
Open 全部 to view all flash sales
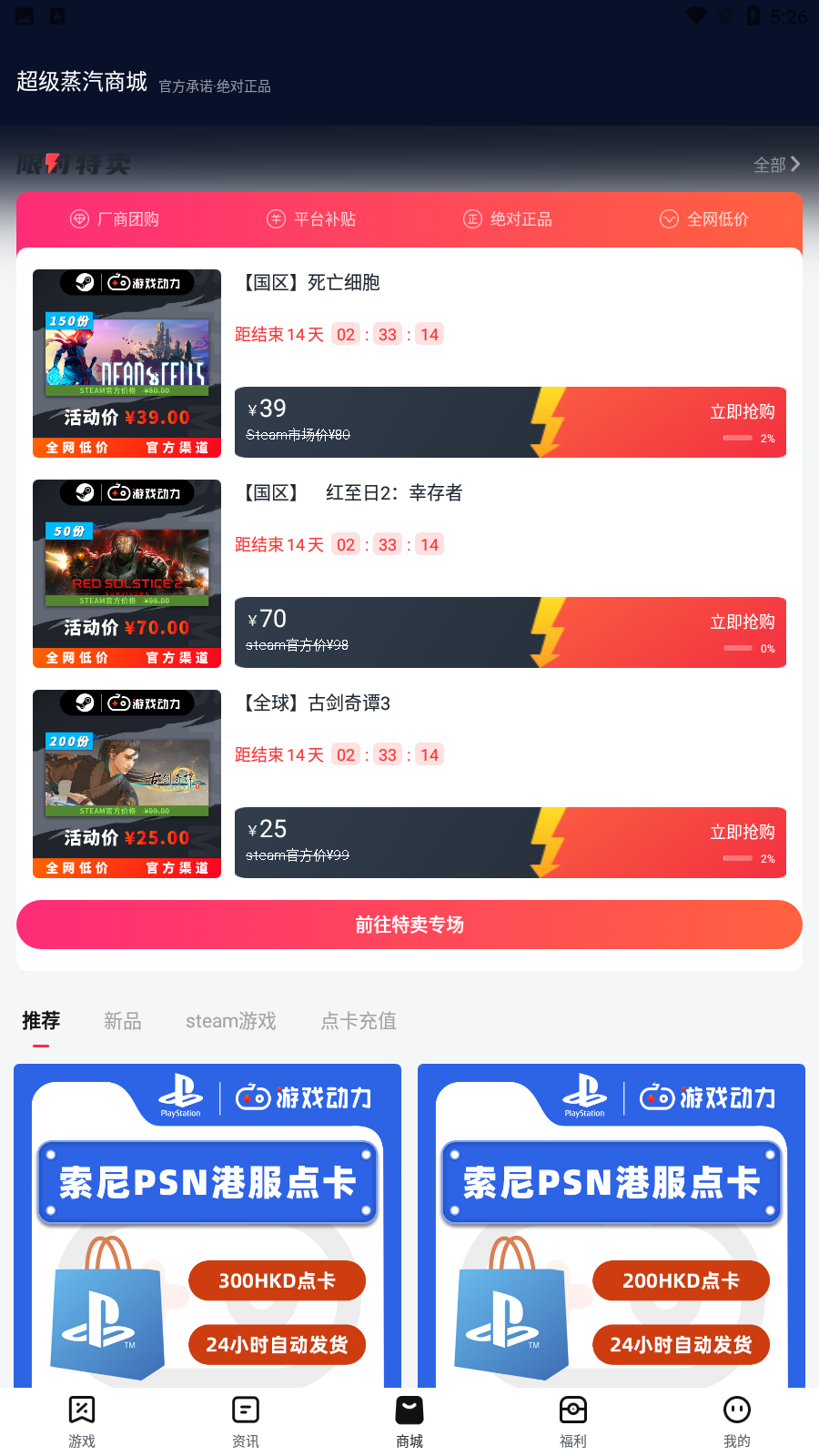click(775, 165)
